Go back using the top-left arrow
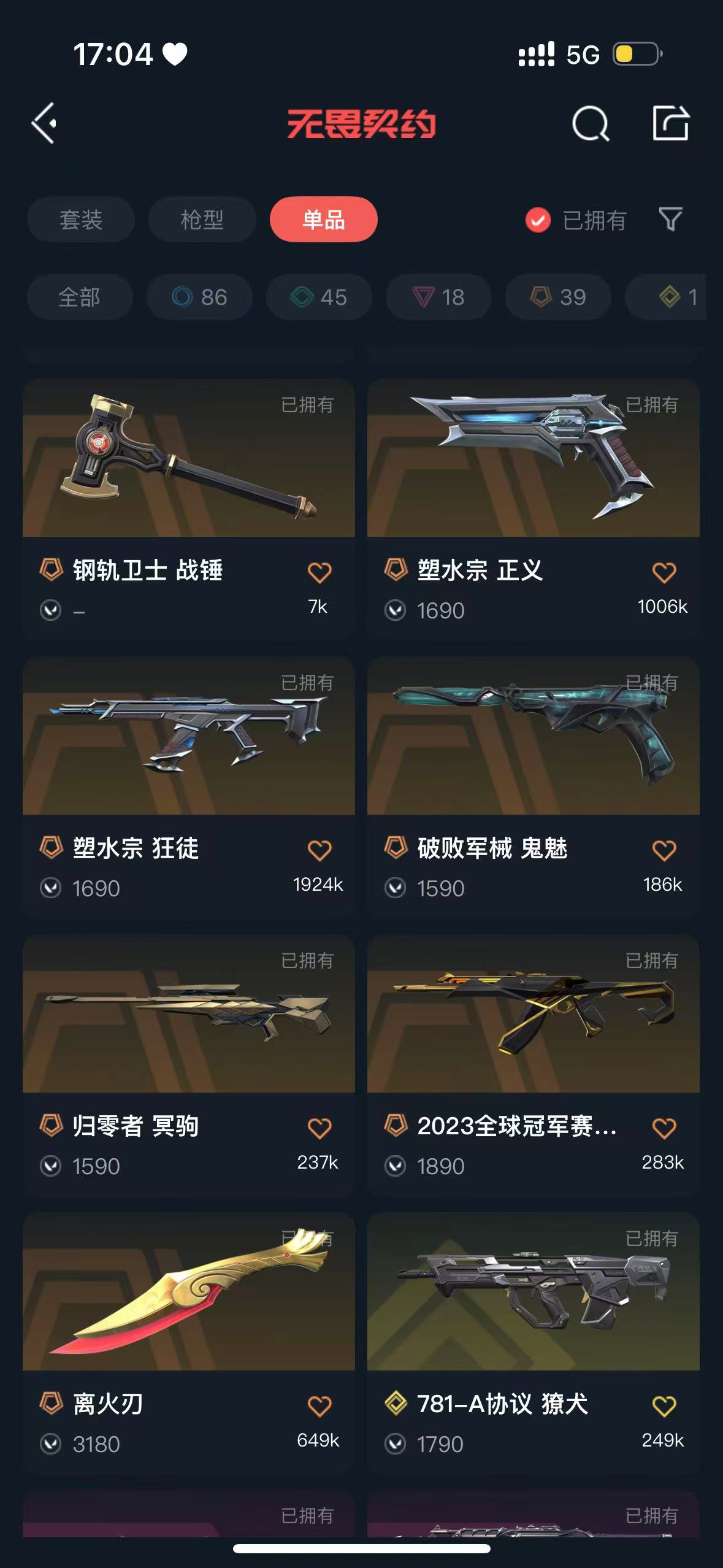 [44, 123]
